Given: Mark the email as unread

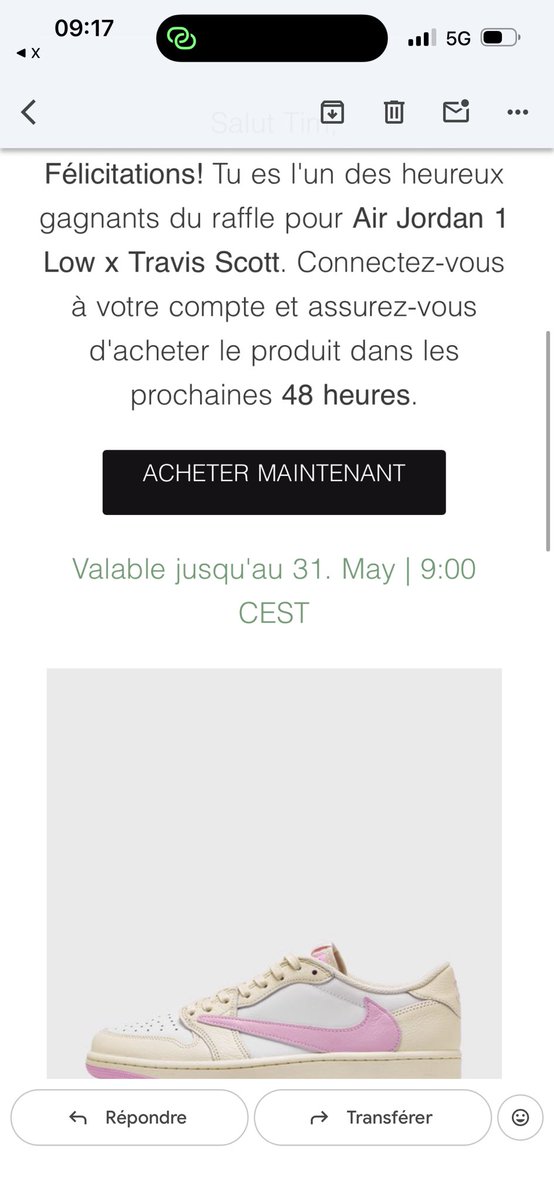Looking at the screenshot, I should point(456,112).
